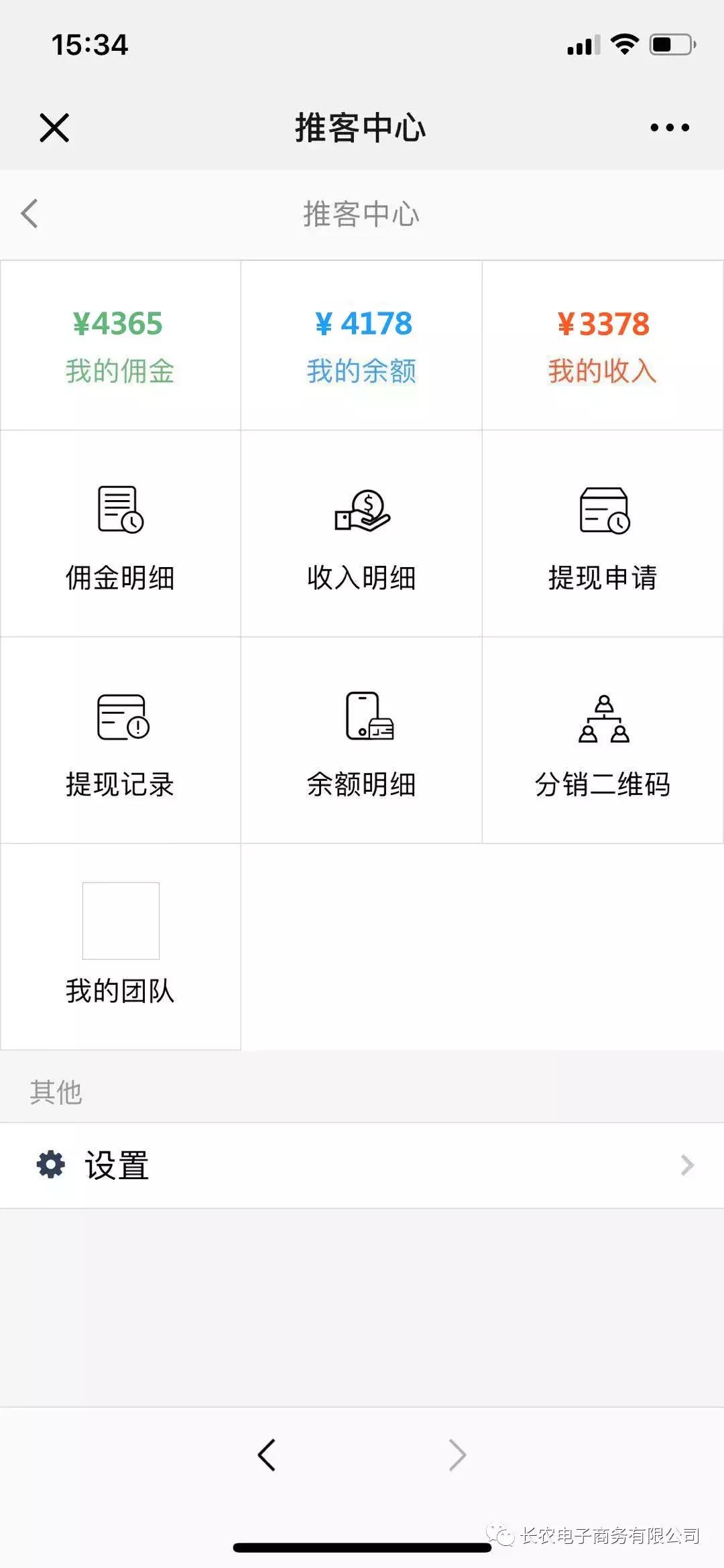The width and height of the screenshot is (724, 1568).
Task: Click the empty 我的团队 thumbnail placeholder
Action: coord(121,922)
